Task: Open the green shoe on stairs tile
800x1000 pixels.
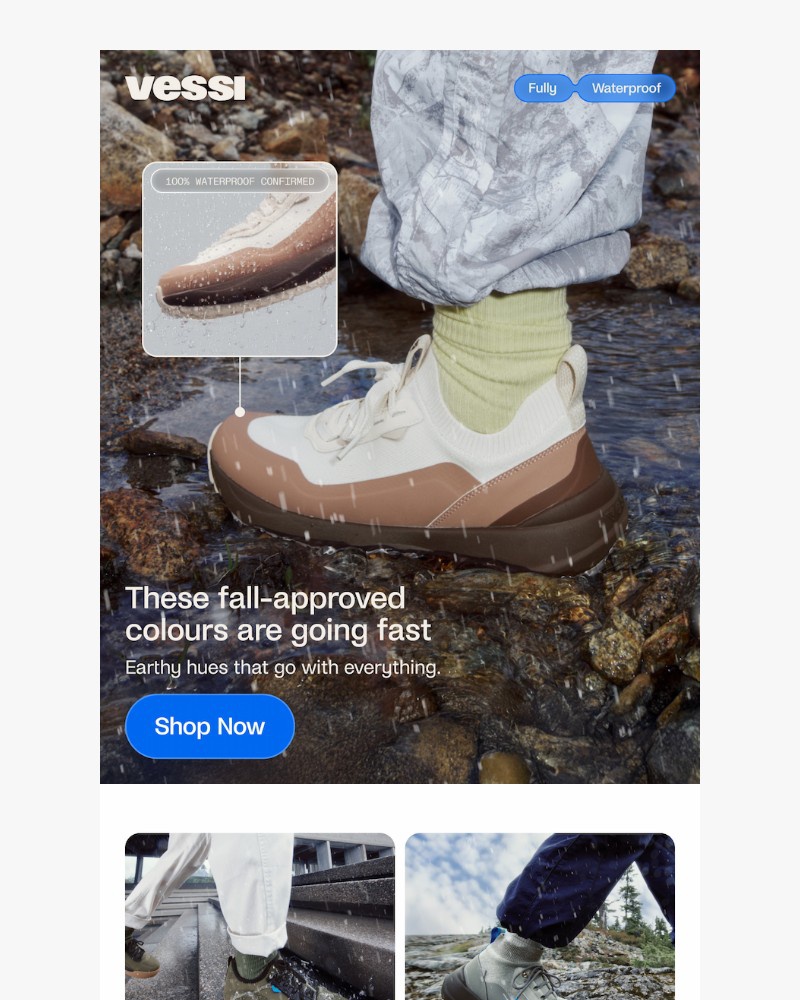Action: click(x=259, y=915)
